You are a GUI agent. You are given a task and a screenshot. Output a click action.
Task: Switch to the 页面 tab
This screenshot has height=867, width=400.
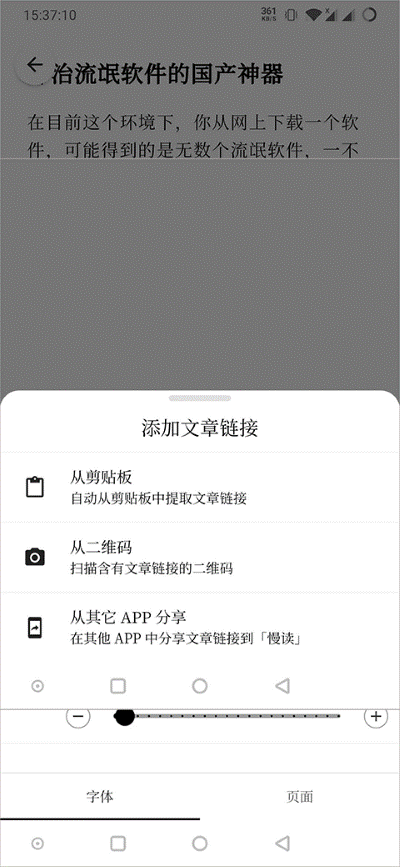point(300,796)
